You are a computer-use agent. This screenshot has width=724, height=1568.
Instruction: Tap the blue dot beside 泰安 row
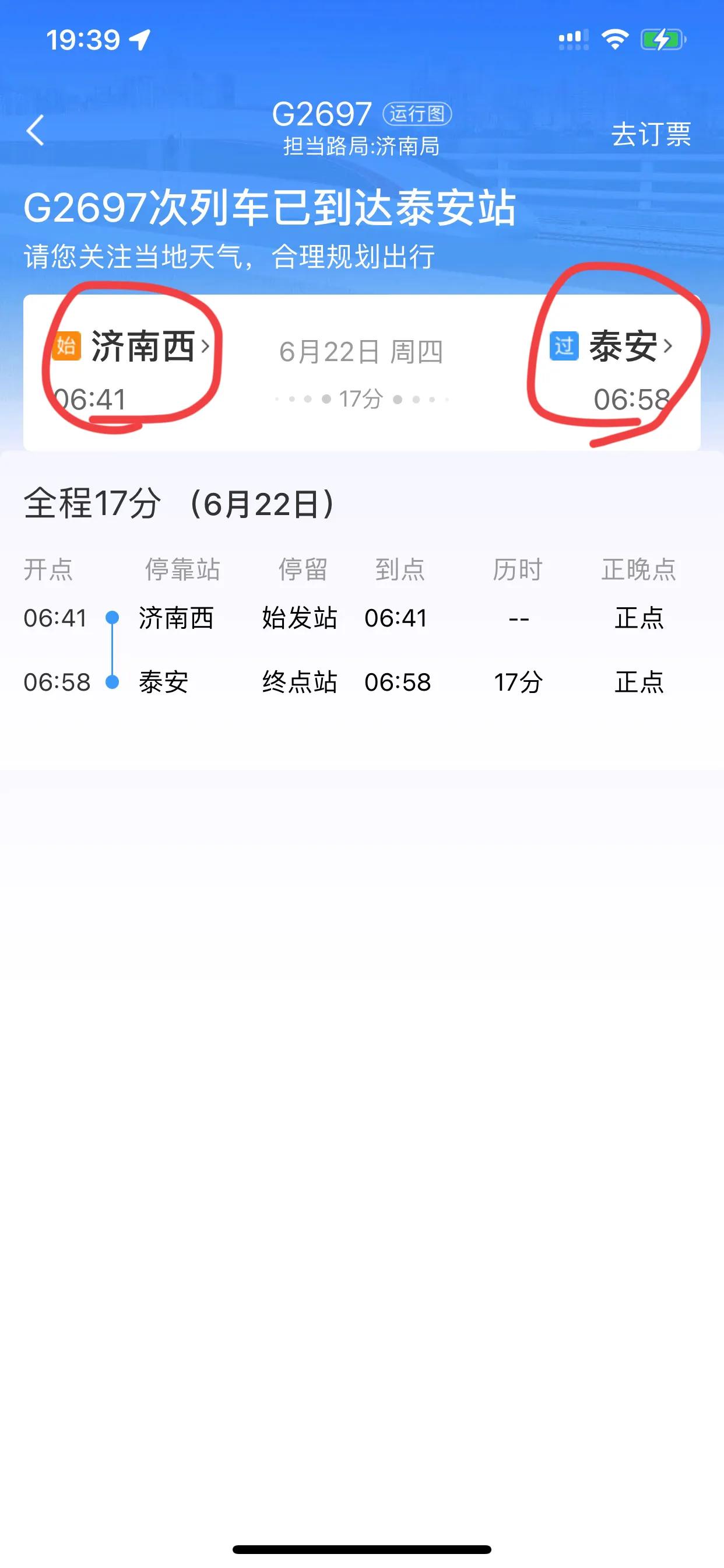[x=113, y=682]
